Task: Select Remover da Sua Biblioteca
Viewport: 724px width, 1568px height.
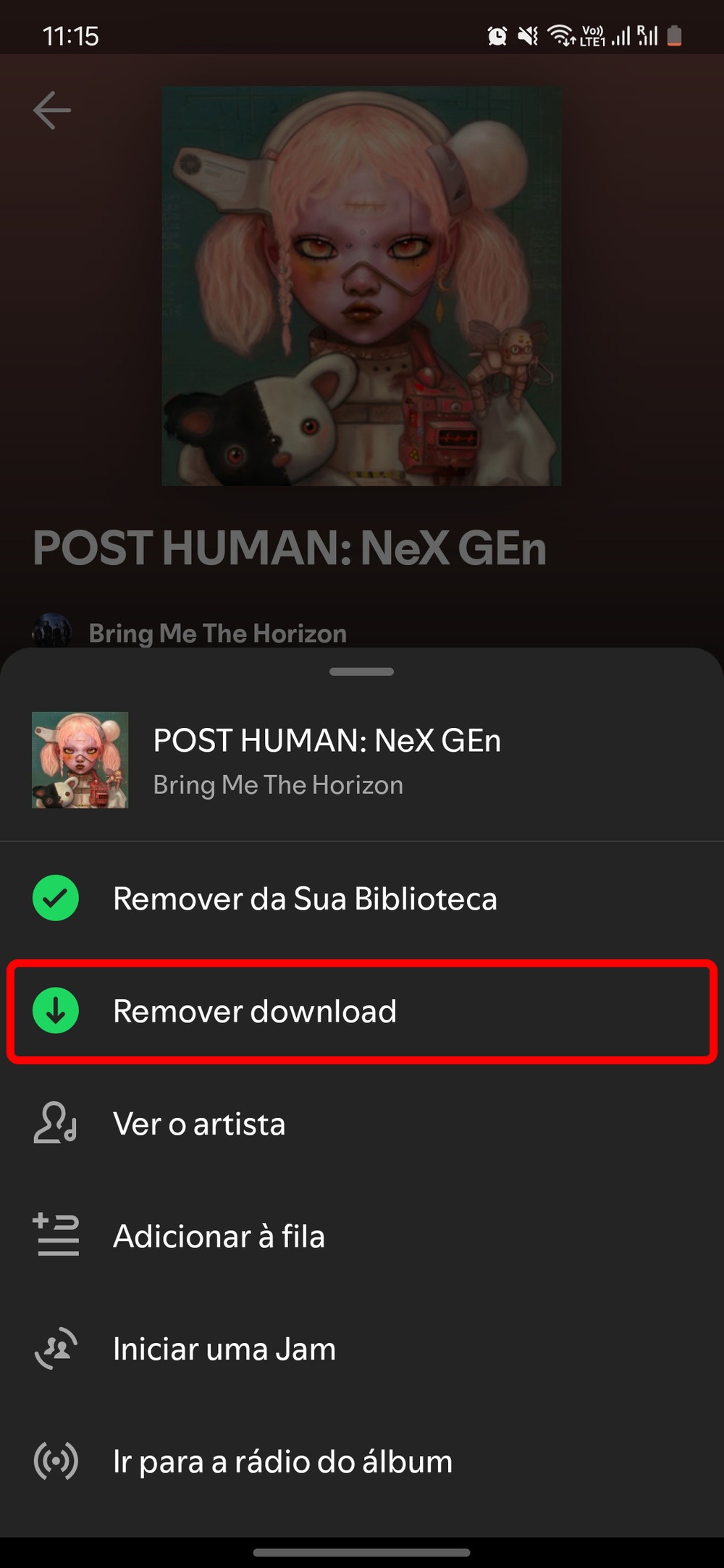Action: (x=304, y=899)
